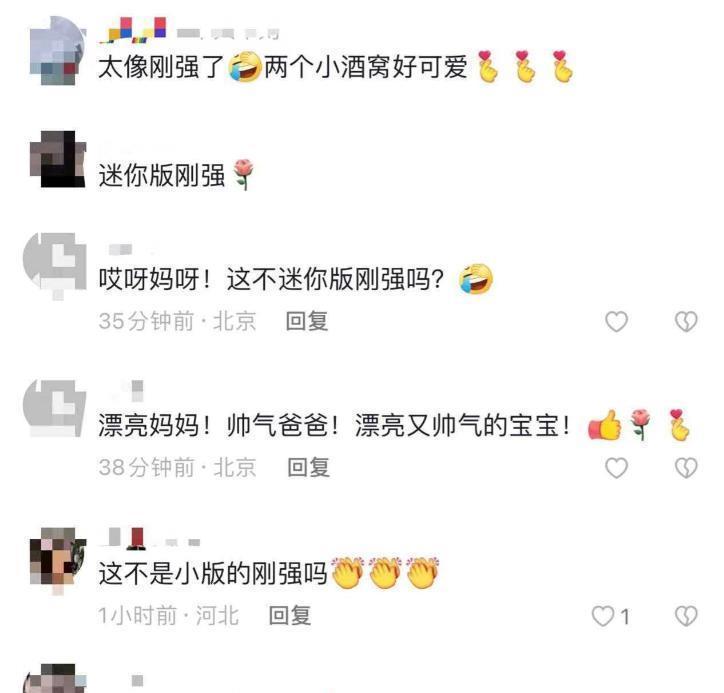The width and height of the screenshot is (724, 693).
Task: Dislike the comment '哎呀妈呀！这不迷你版刚强吗'
Action: tap(686, 321)
